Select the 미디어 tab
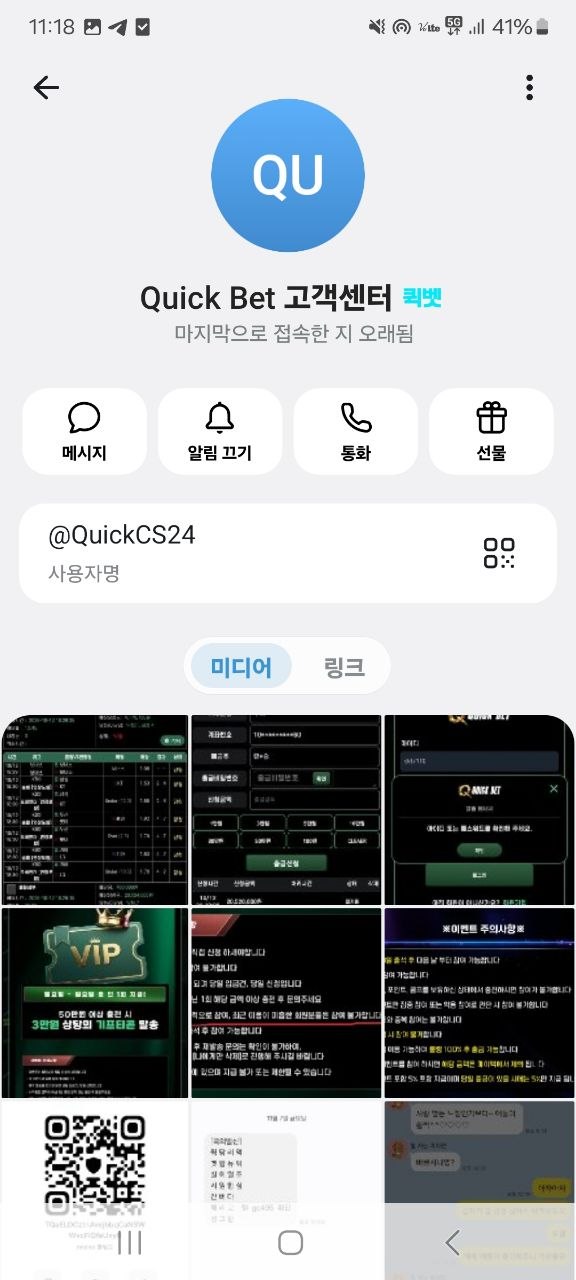Viewport: 576px width, 1280px height. coord(241,667)
